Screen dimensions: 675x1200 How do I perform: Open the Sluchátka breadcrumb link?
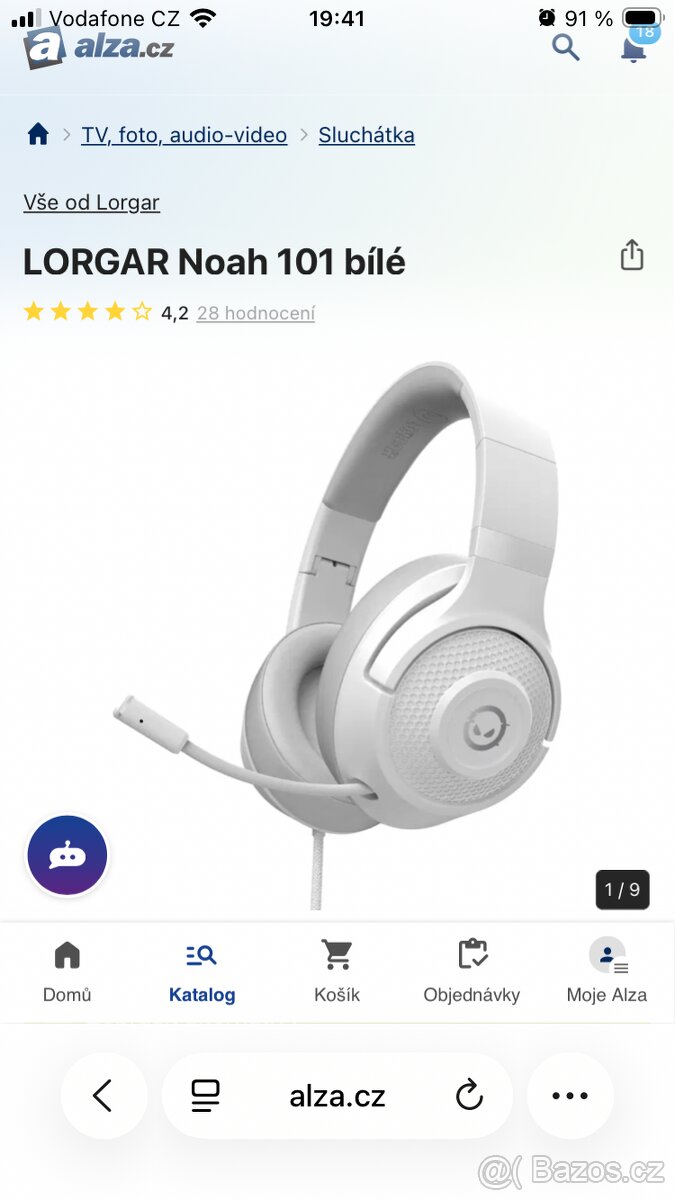pos(366,135)
